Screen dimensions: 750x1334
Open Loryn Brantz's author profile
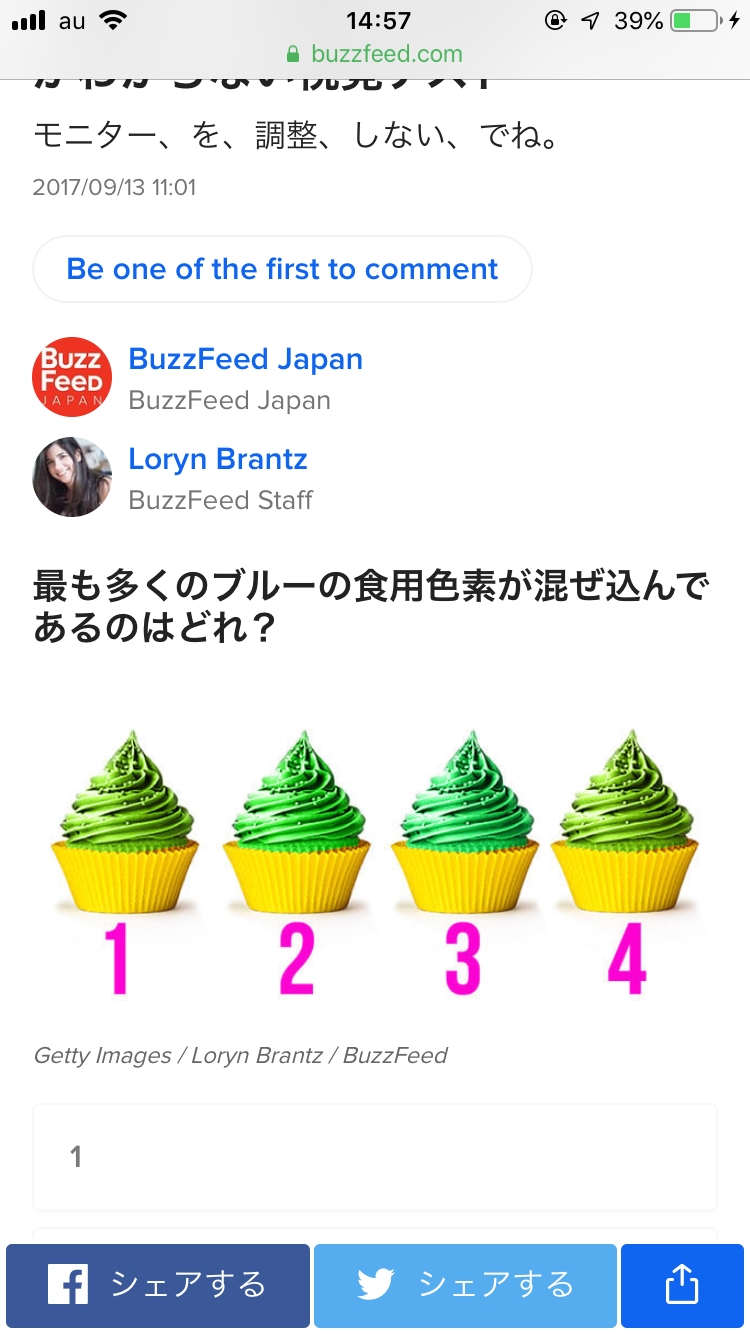217,459
